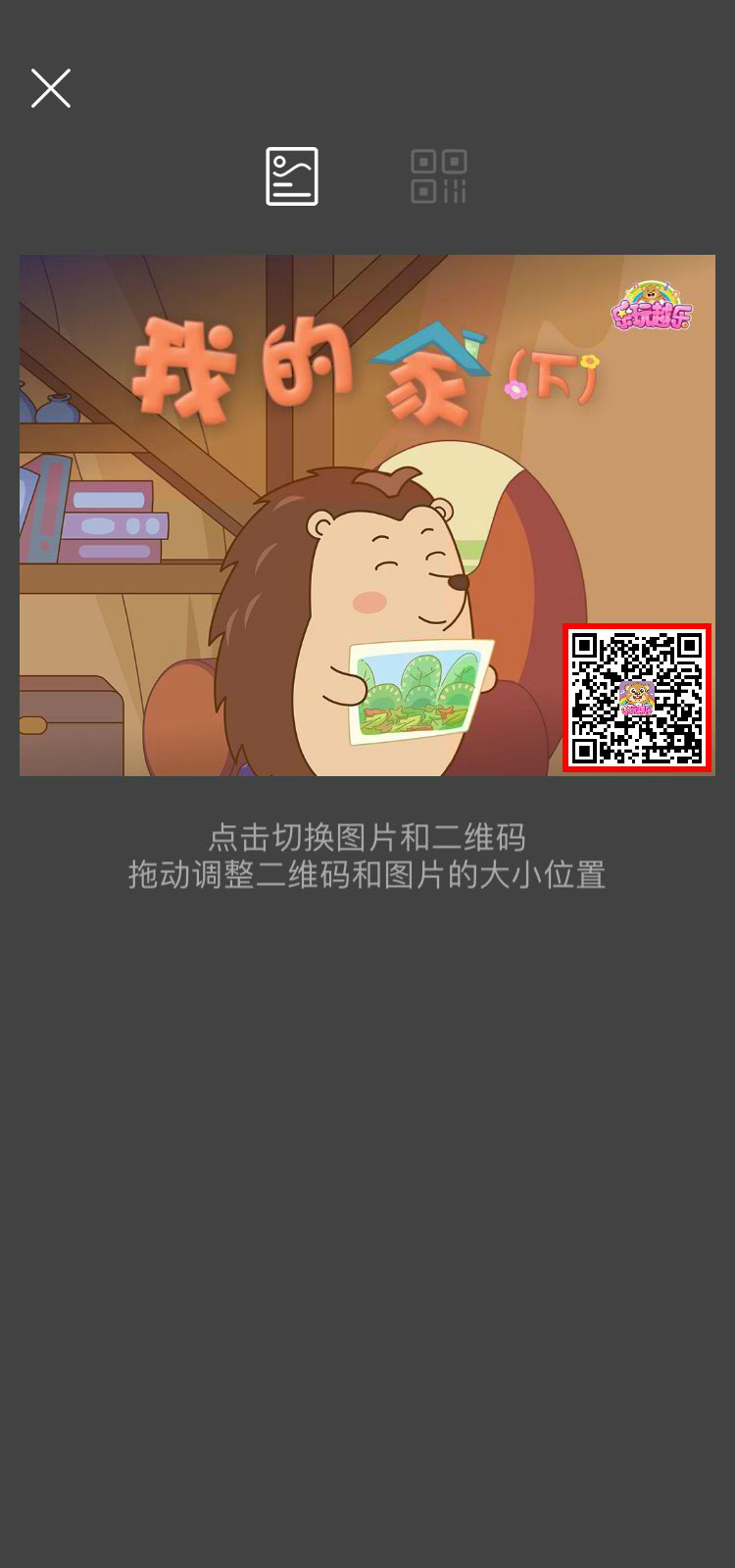Select the QR code overlay
The width and height of the screenshot is (735, 1568).
coord(637,698)
